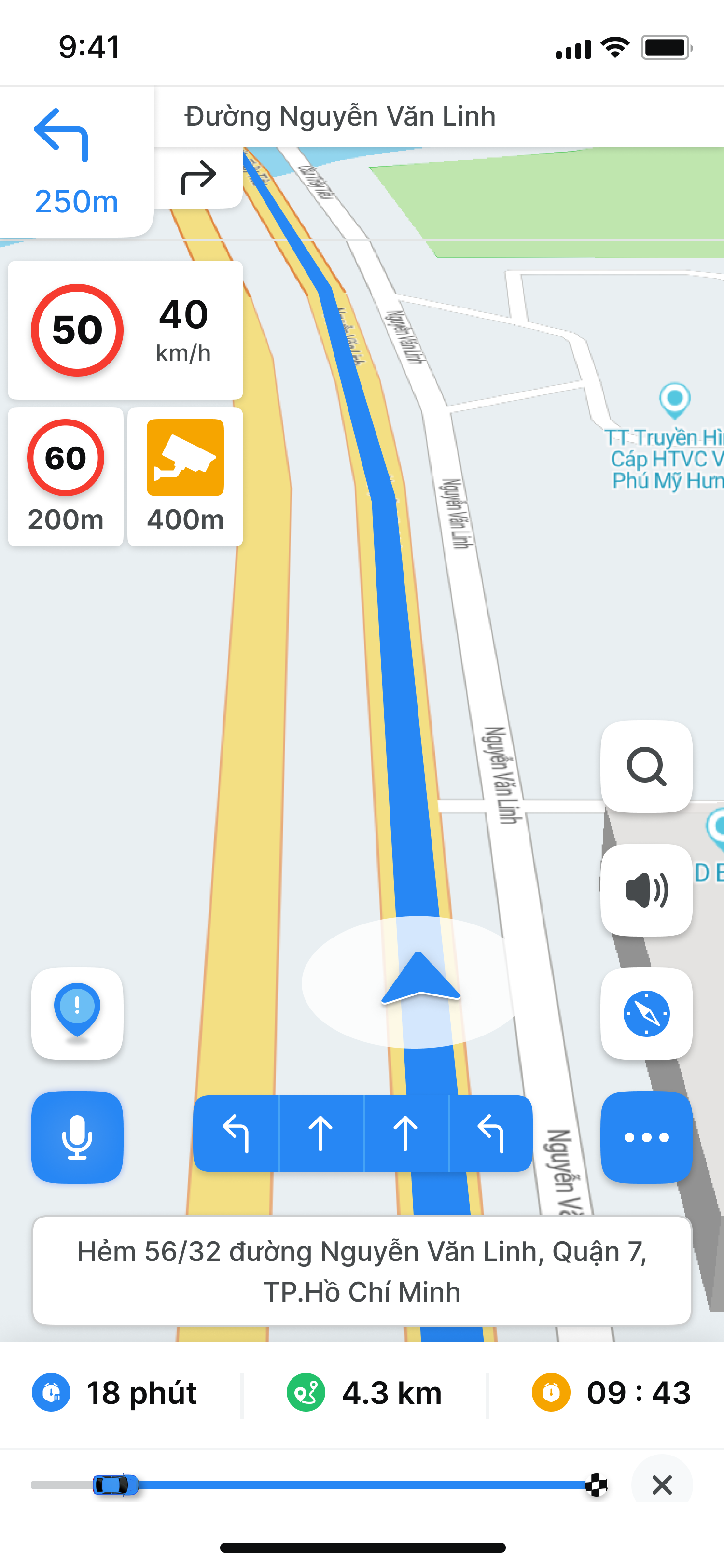Select the TT Truyền Hình Cáp HTVC map pin
The height and width of the screenshot is (1568, 724).
pyautogui.click(x=674, y=399)
